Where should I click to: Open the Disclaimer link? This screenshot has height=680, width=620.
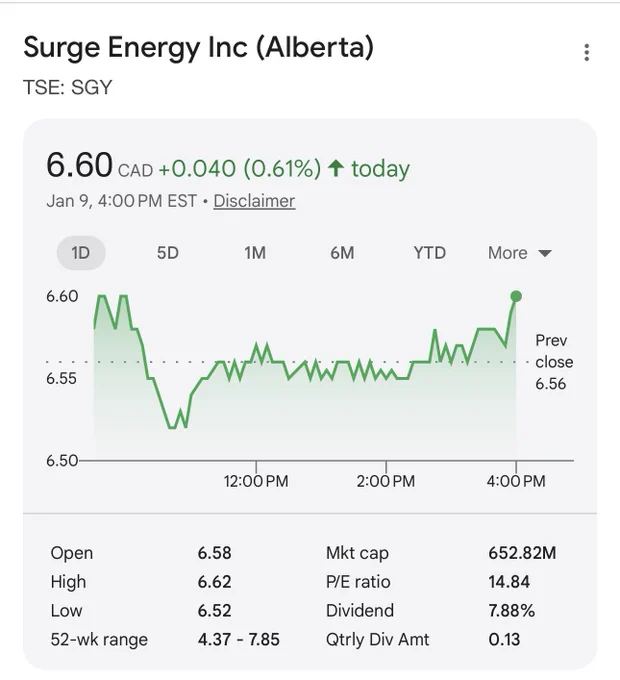[254, 201]
